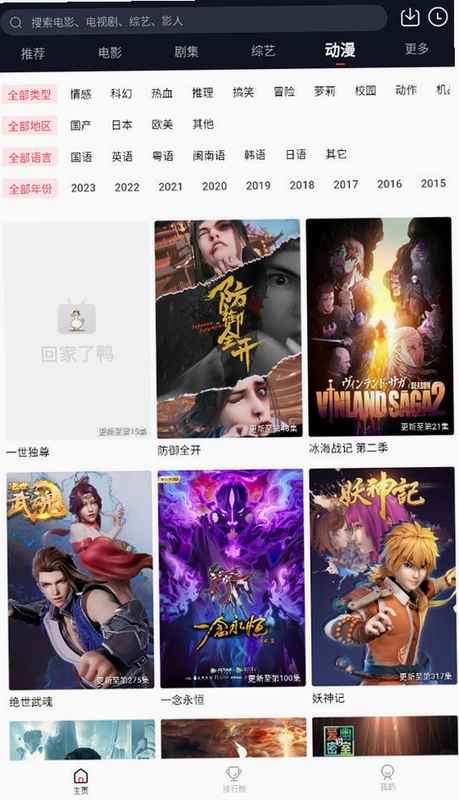Open 我的 profile tab
This screenshot has height=800, width=459.
coord(388,777)
